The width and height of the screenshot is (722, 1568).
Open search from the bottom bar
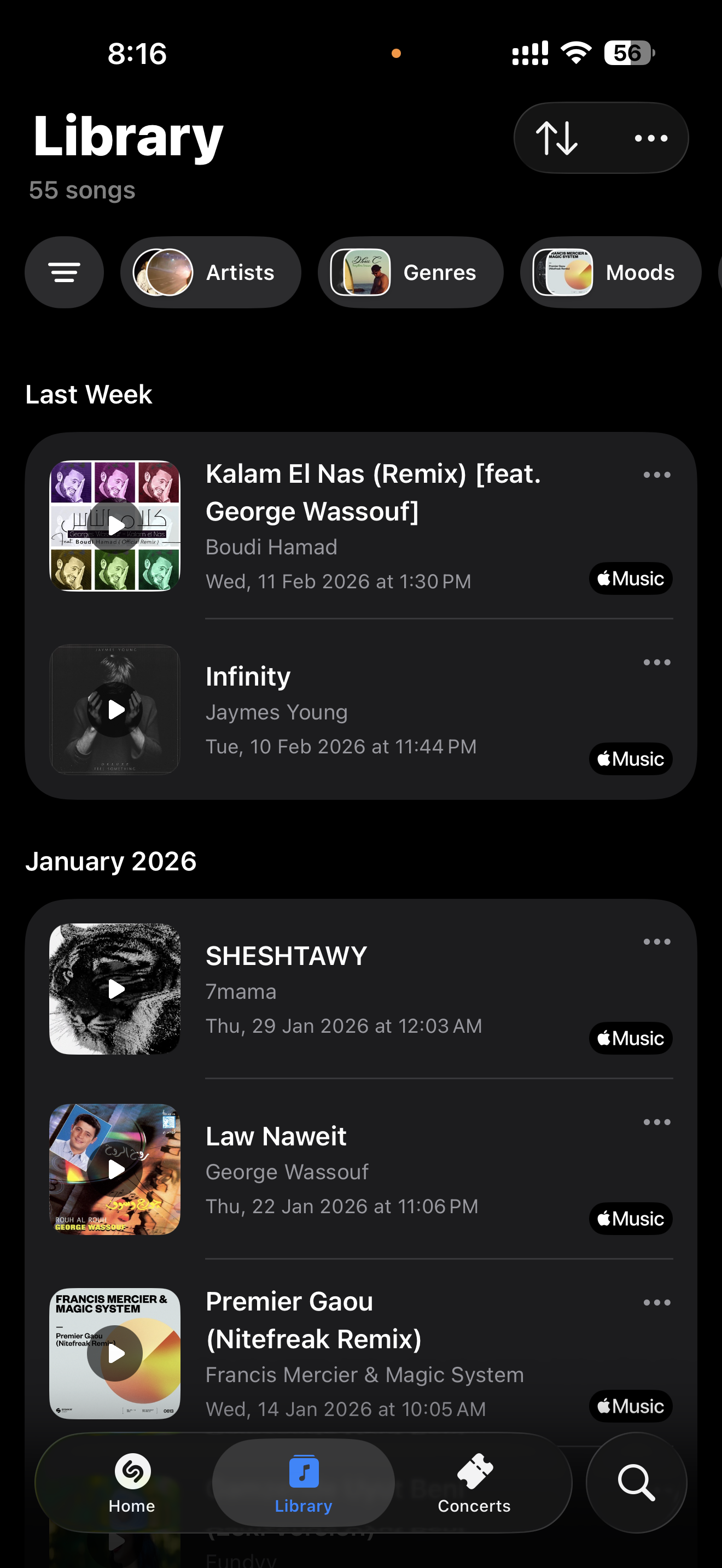tap(636, 1482)
